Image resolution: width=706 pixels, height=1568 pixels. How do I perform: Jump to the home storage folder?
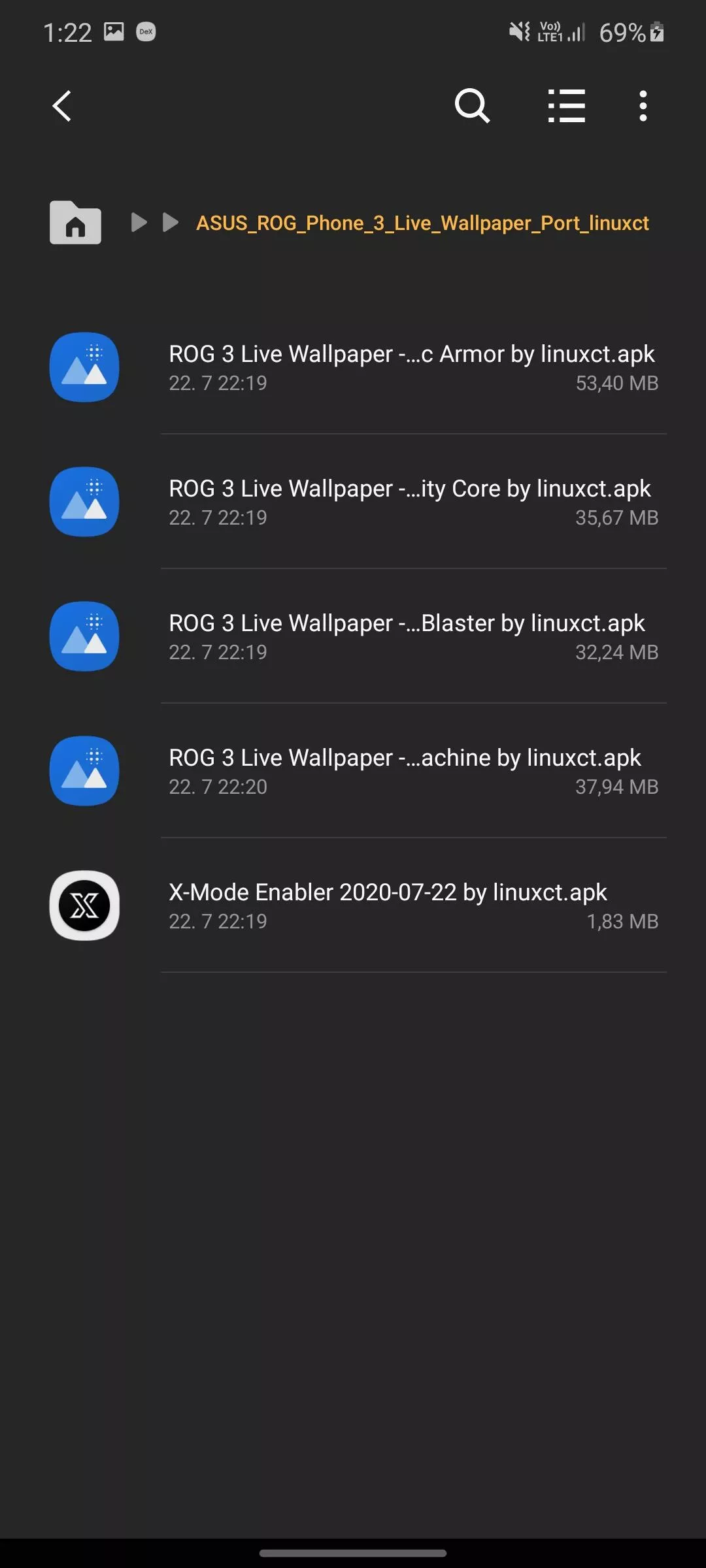click(x=75, y=222)
